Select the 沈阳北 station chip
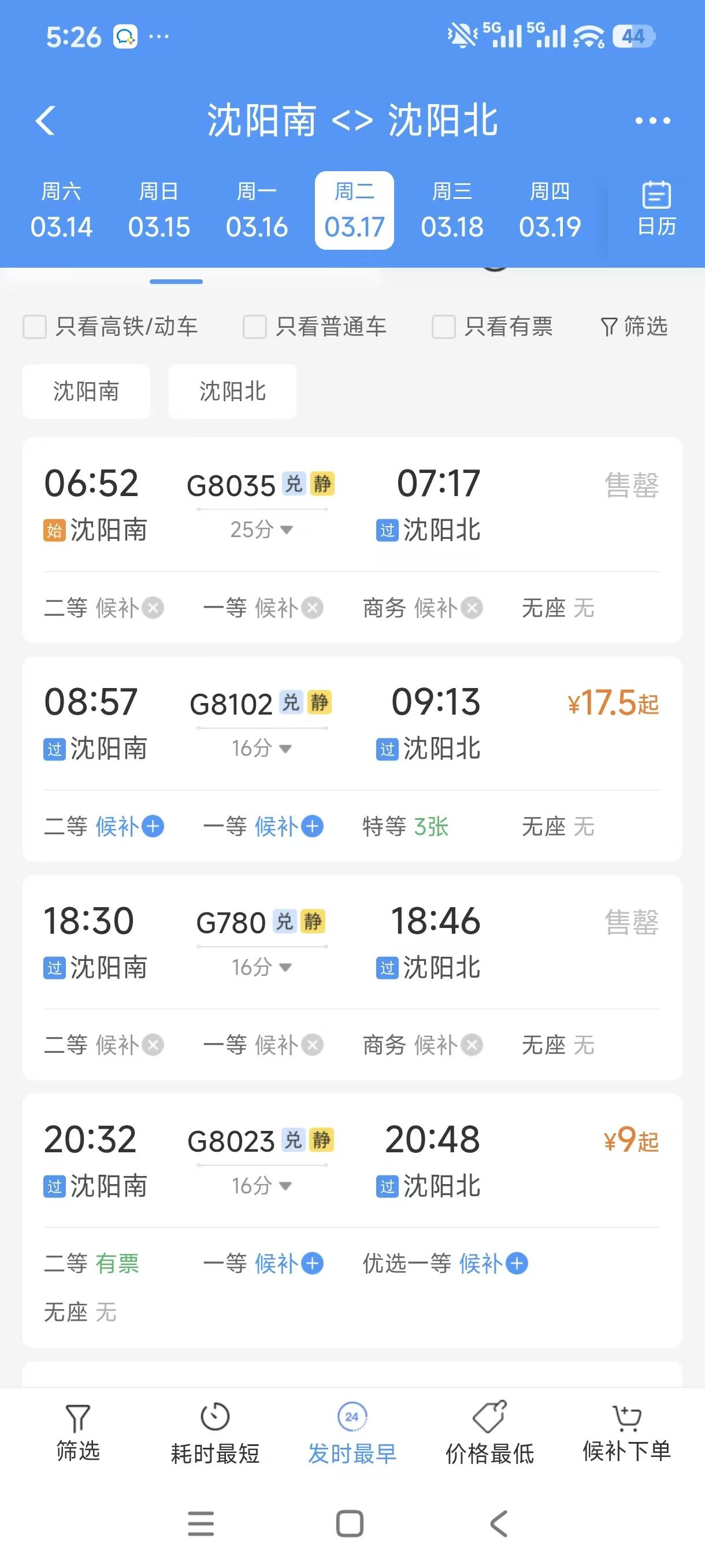 232,391
